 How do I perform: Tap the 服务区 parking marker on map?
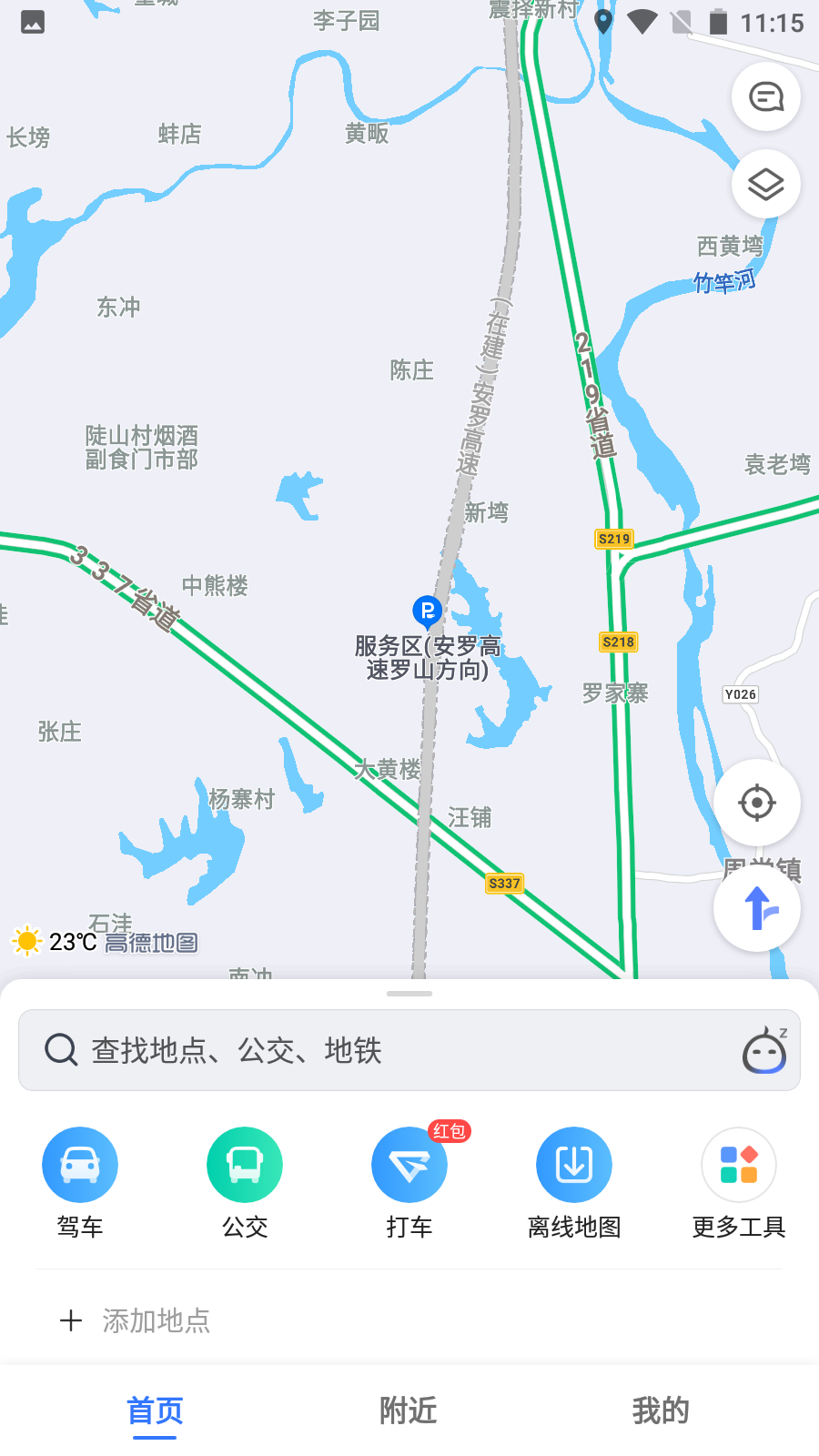click(427, 612)
